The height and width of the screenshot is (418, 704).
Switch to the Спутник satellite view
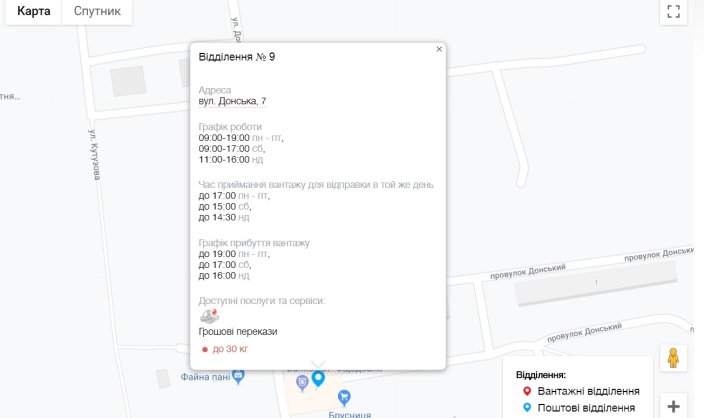97,12
